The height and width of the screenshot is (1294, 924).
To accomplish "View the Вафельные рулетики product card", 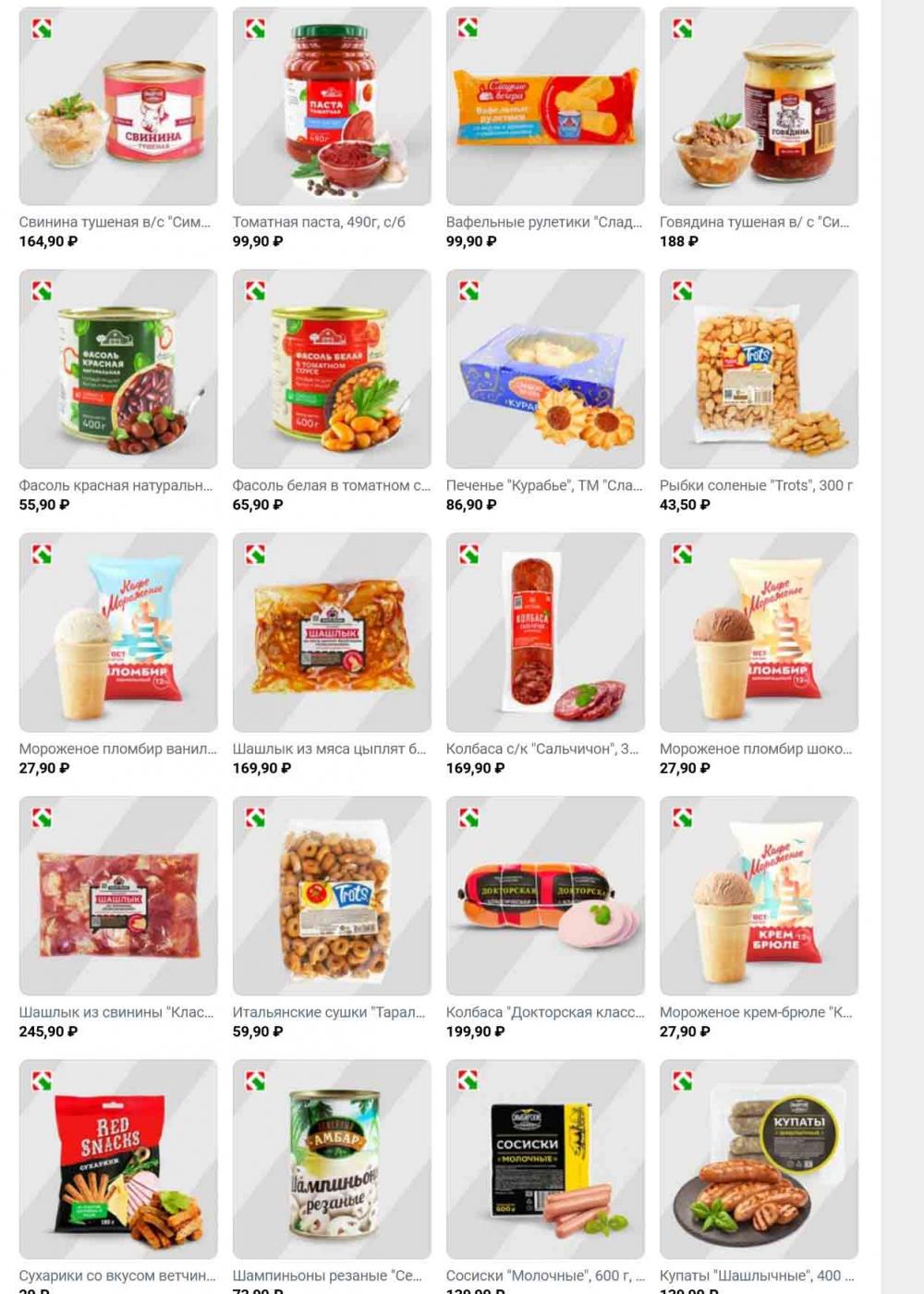I will (545, 106).
